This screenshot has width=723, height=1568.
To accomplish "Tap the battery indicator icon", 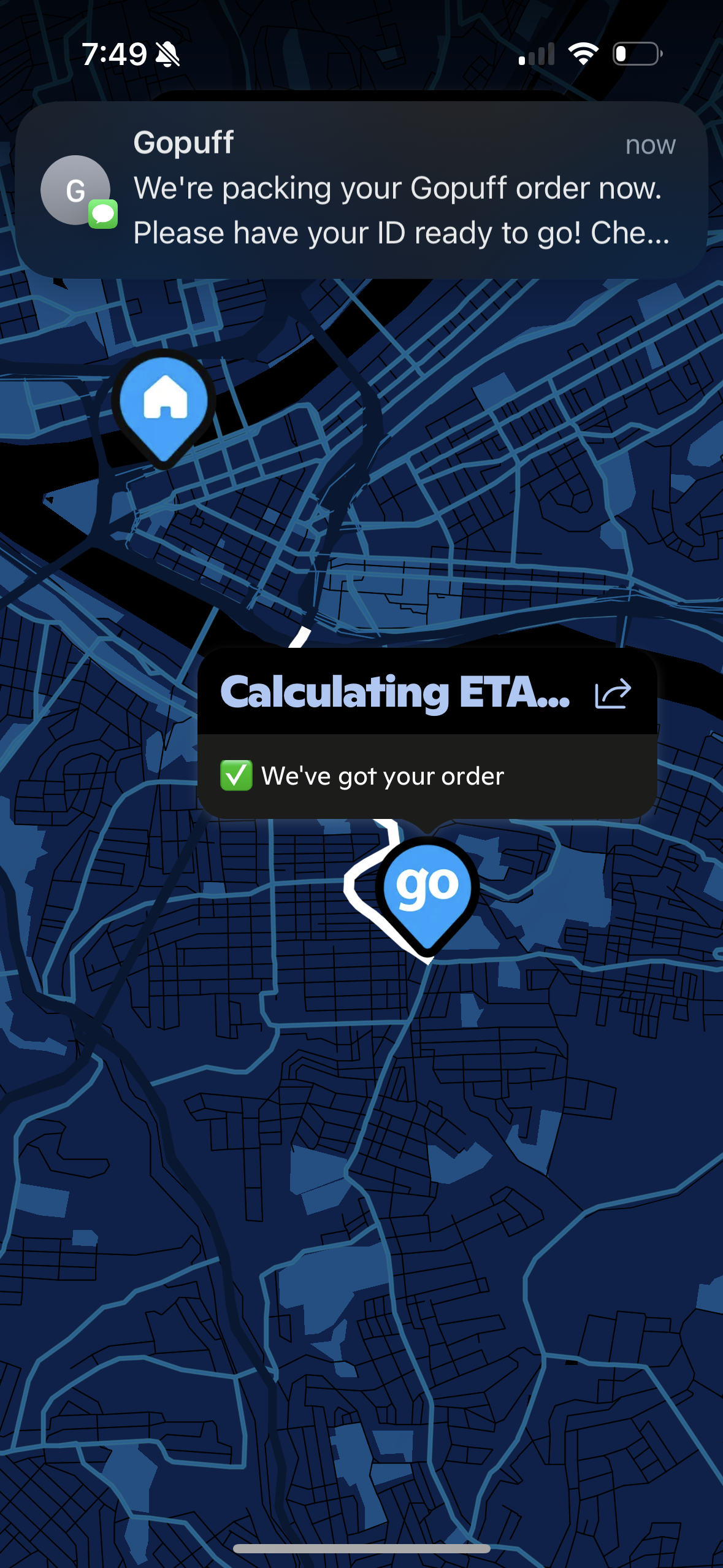I will point(635,54).
